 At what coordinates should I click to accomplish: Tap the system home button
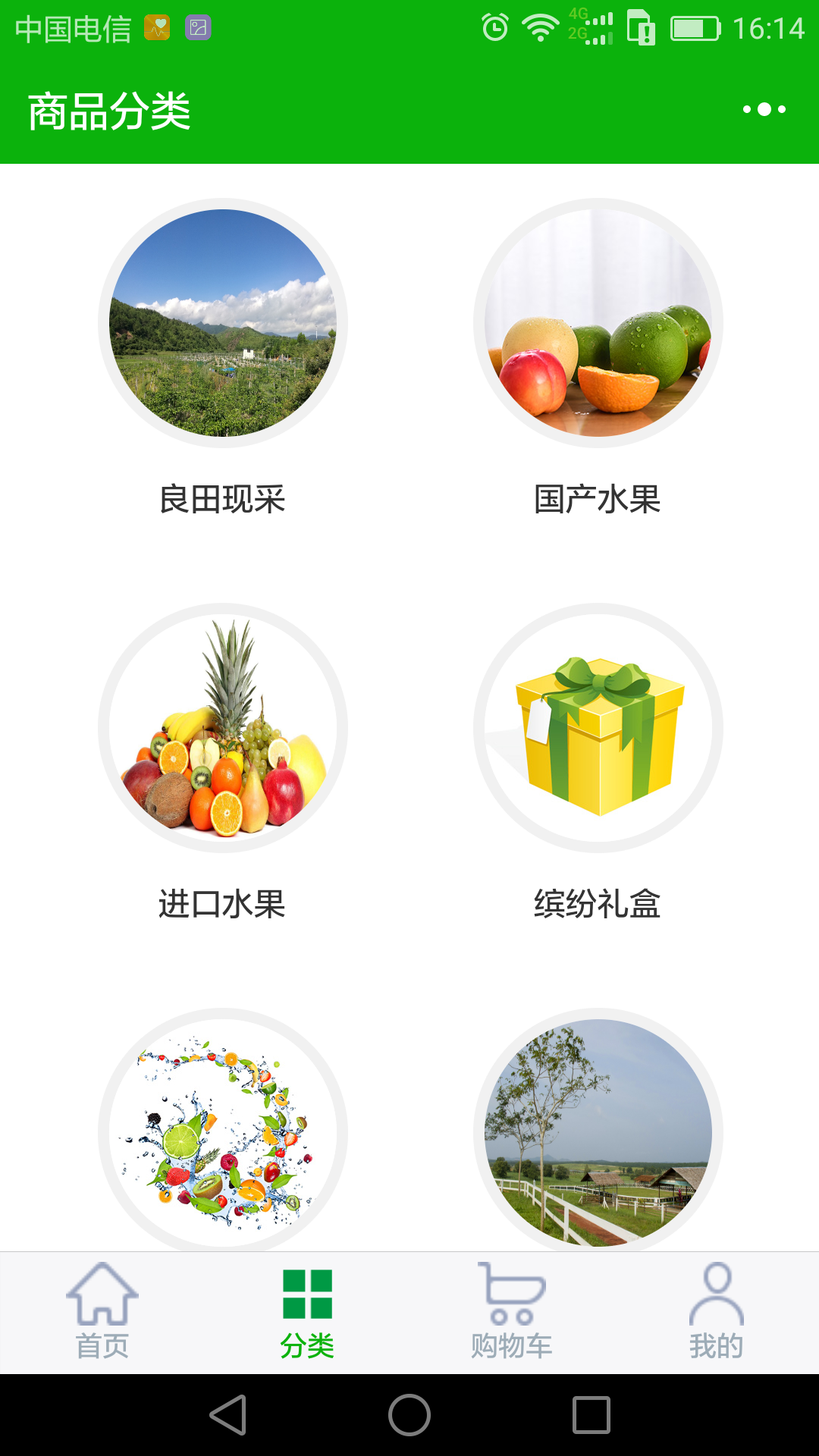coord(409,1415)
